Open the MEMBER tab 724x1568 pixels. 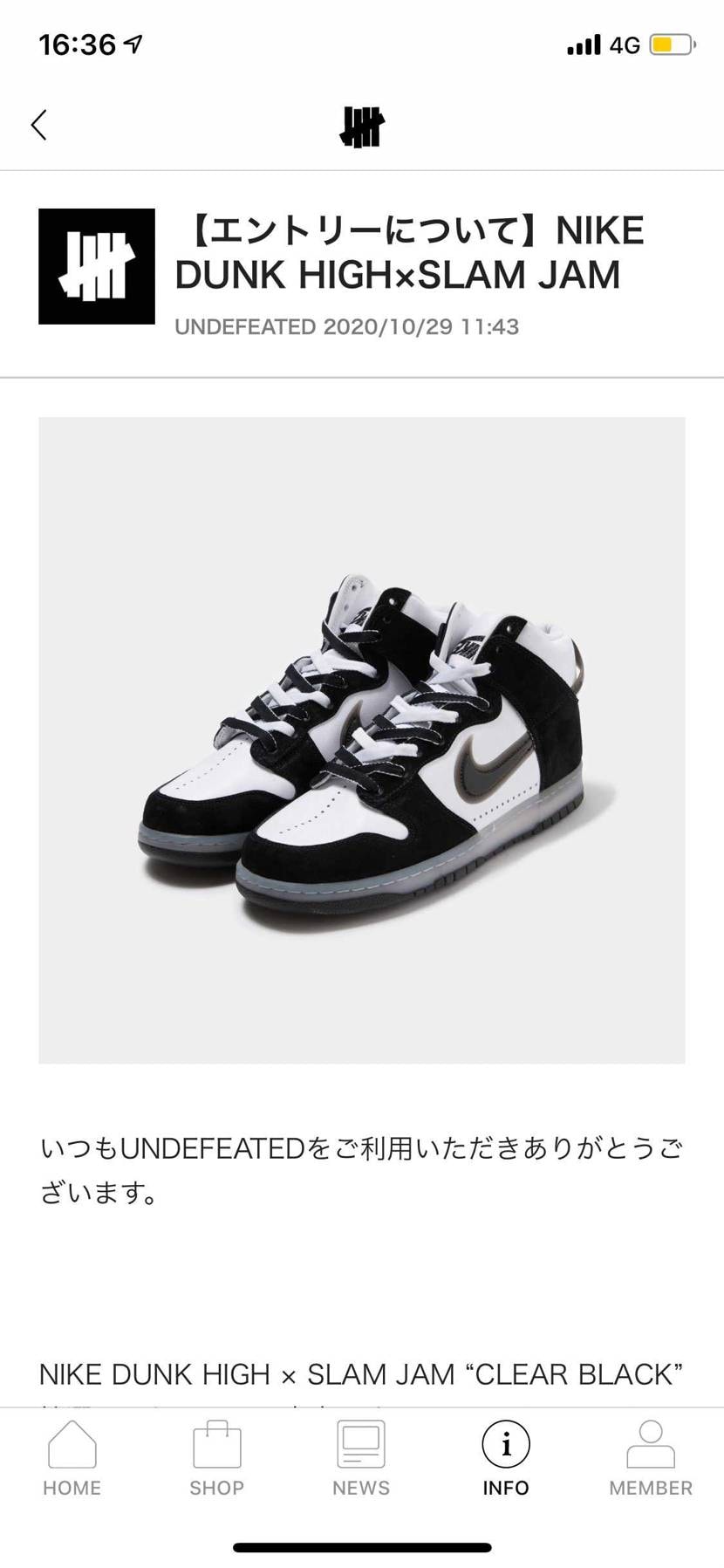[x=651, y=1459]
